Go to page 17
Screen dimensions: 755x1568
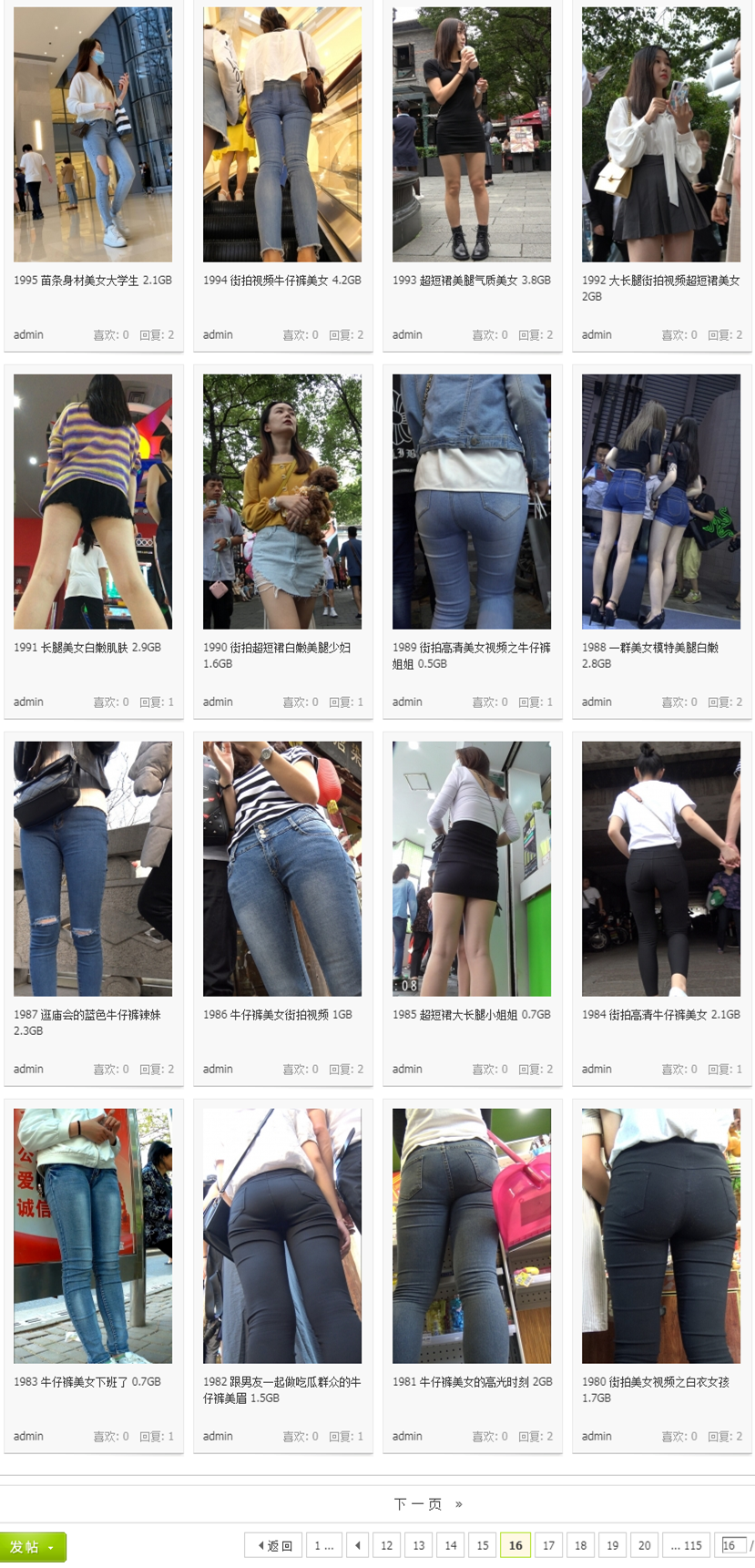(548, 1545)
